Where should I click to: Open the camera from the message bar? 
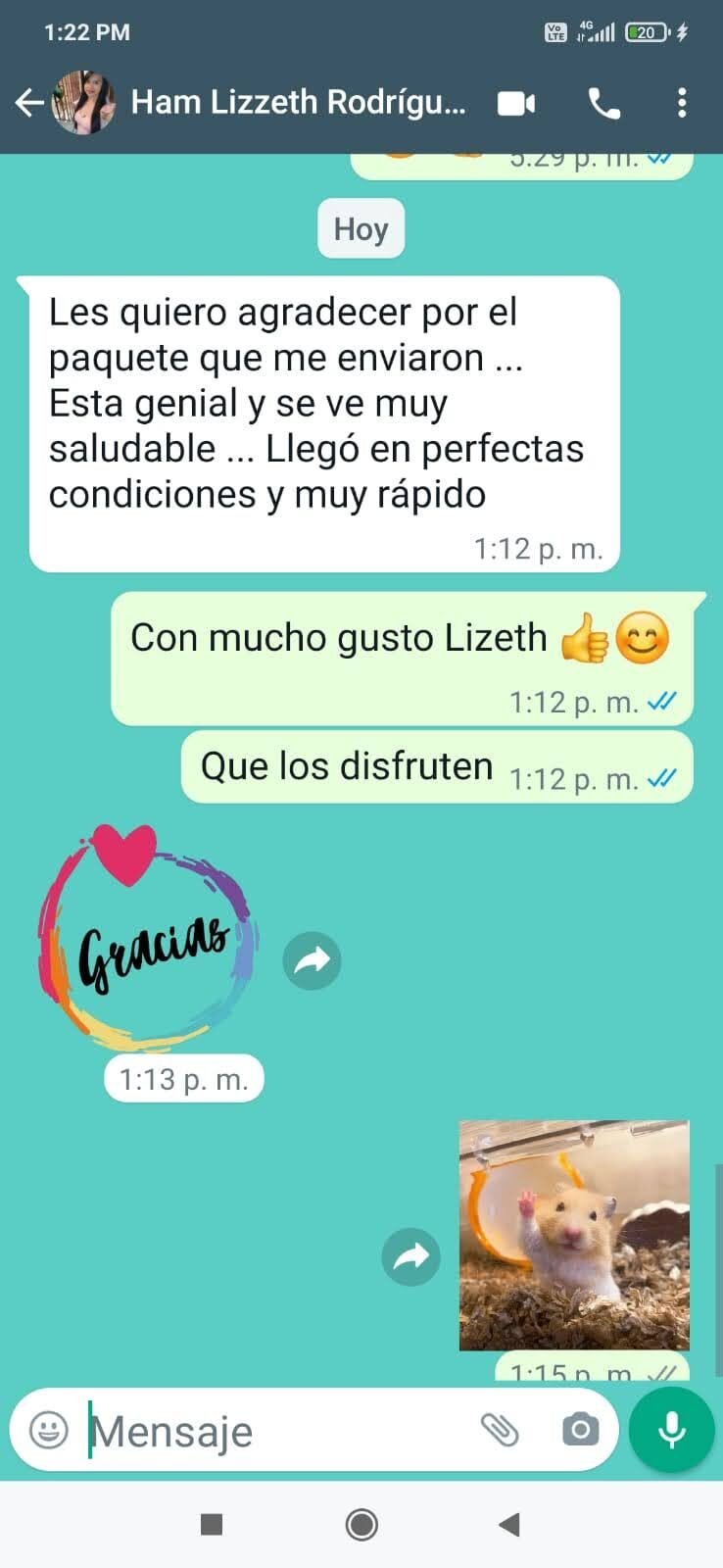(580, 1431)
